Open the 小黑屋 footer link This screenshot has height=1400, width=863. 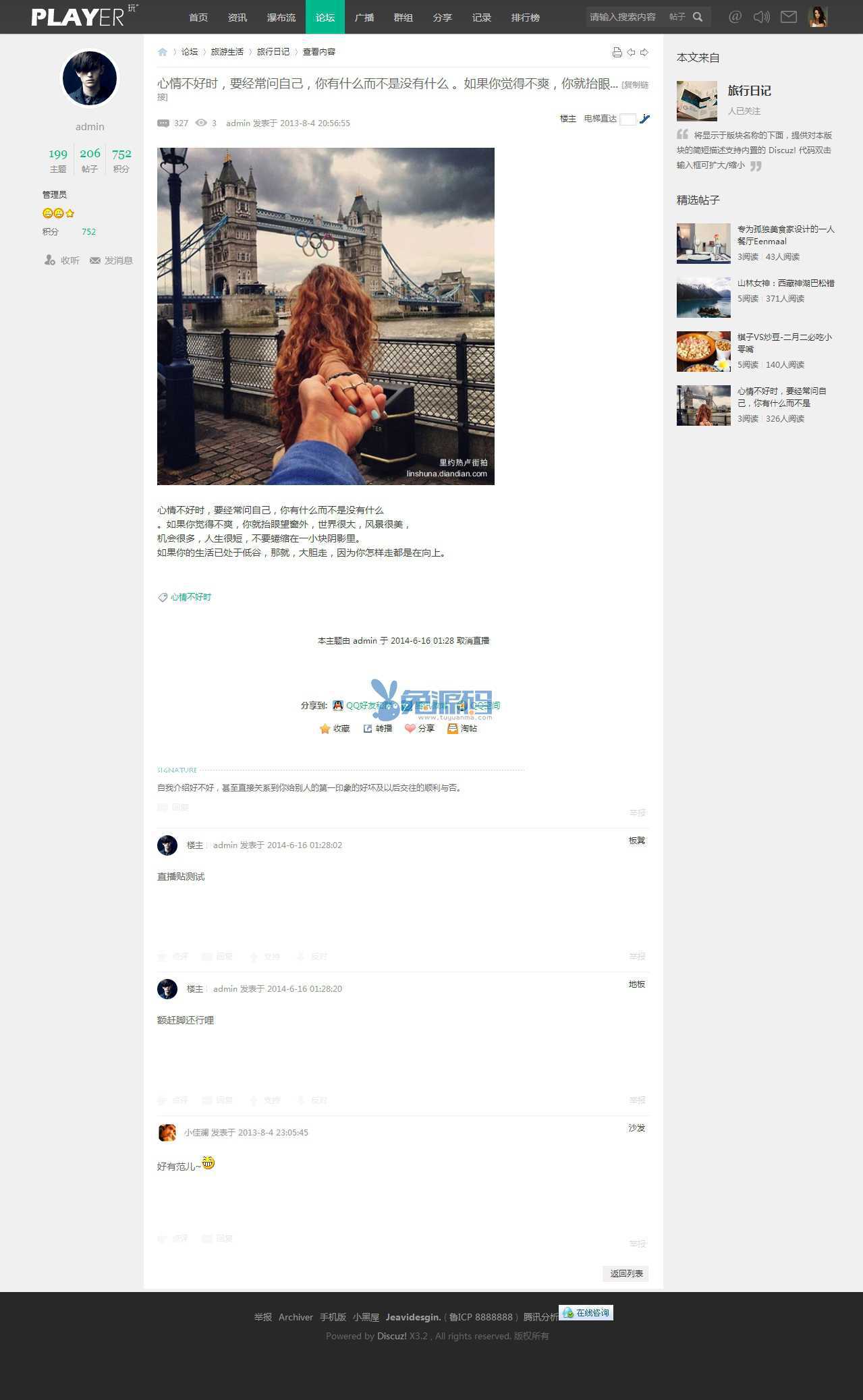pos(366,1317)
